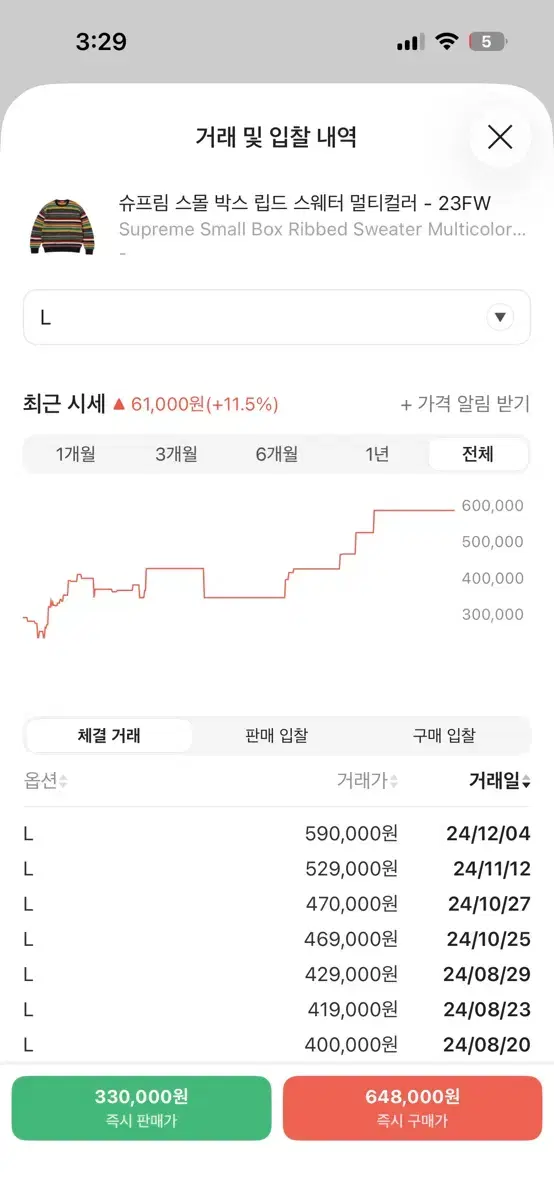
Task: Sort trades by 거래가
Action: click(367, 782)
